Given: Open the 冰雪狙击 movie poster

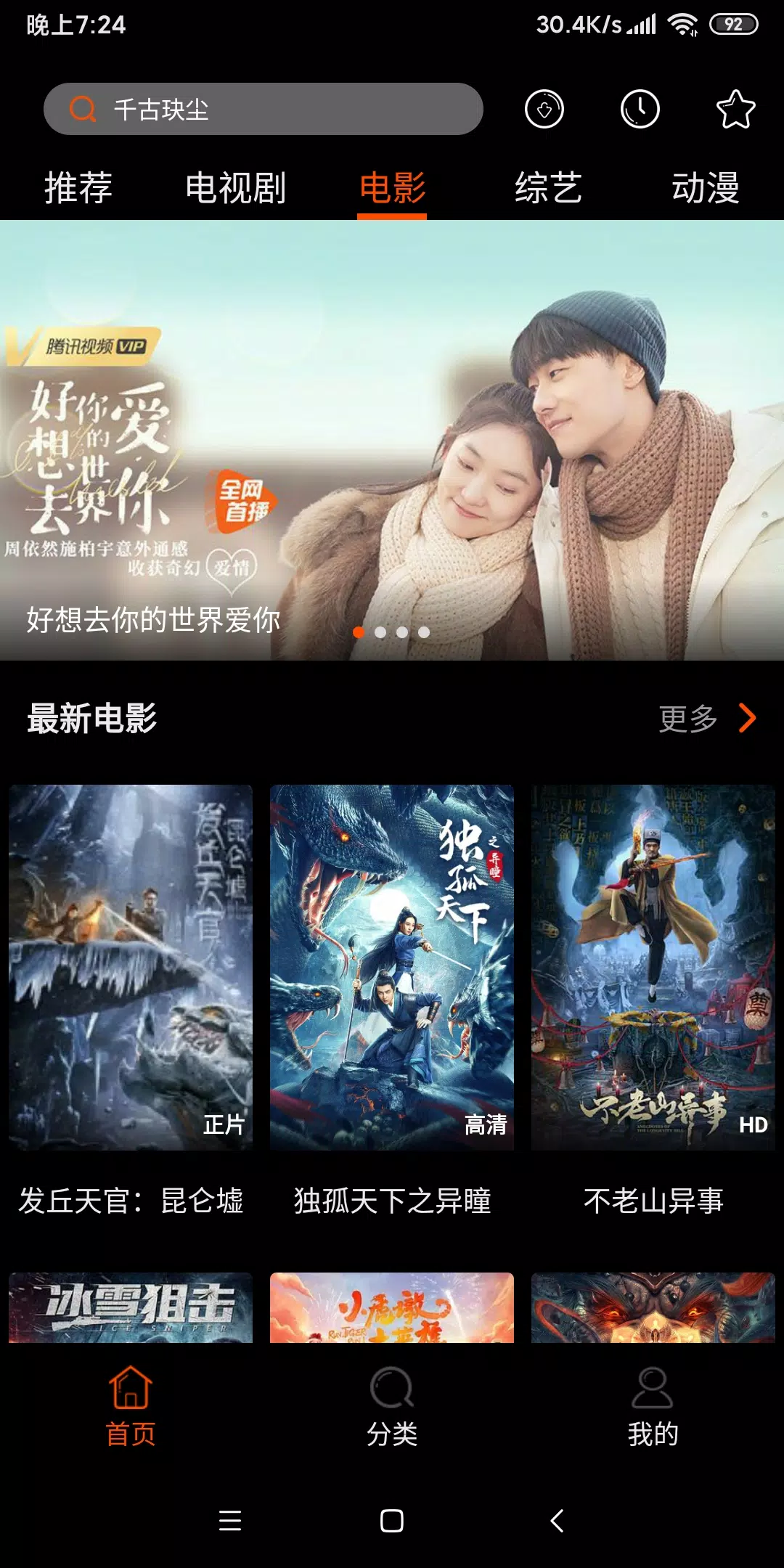Looking at the screenshot, I should [131, 1307].
